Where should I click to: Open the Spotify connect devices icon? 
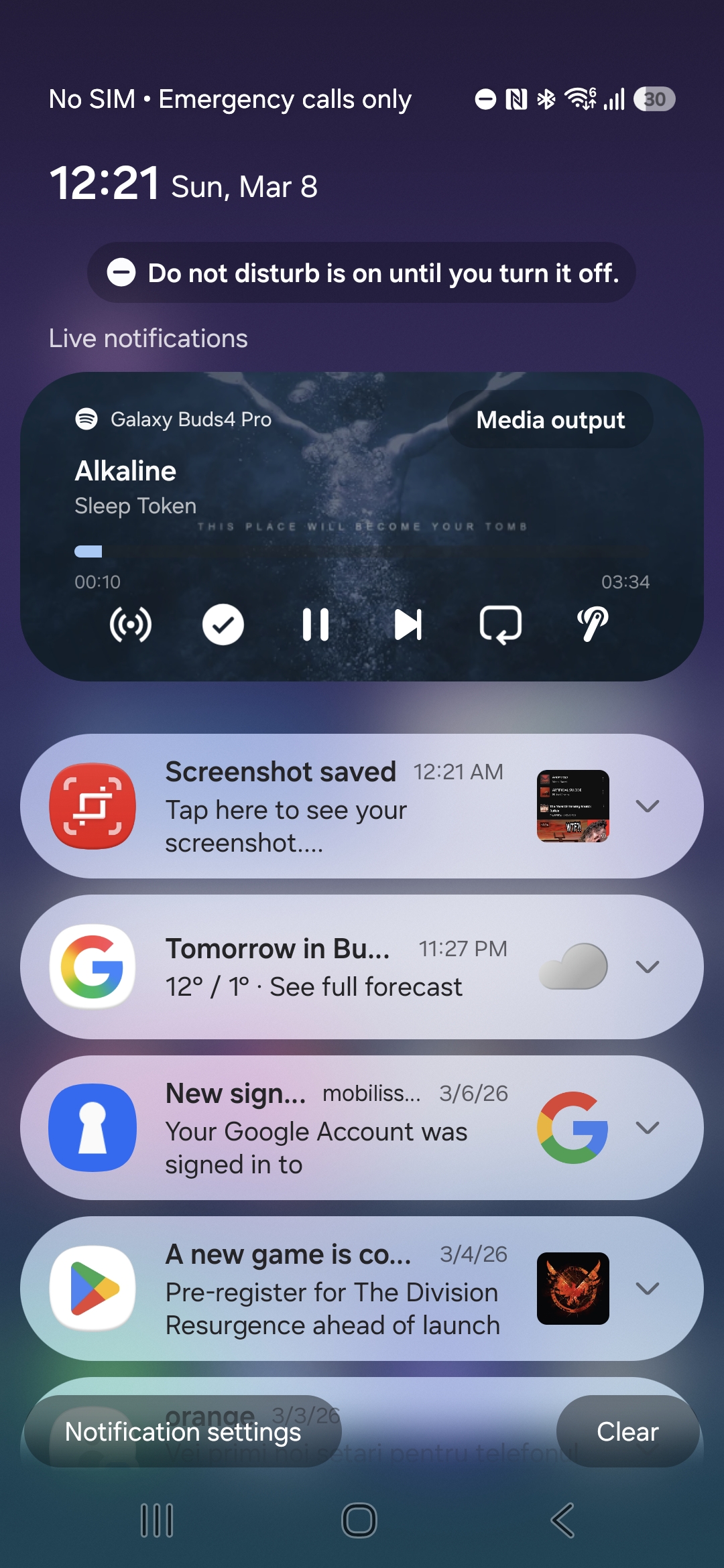[131, 625]
